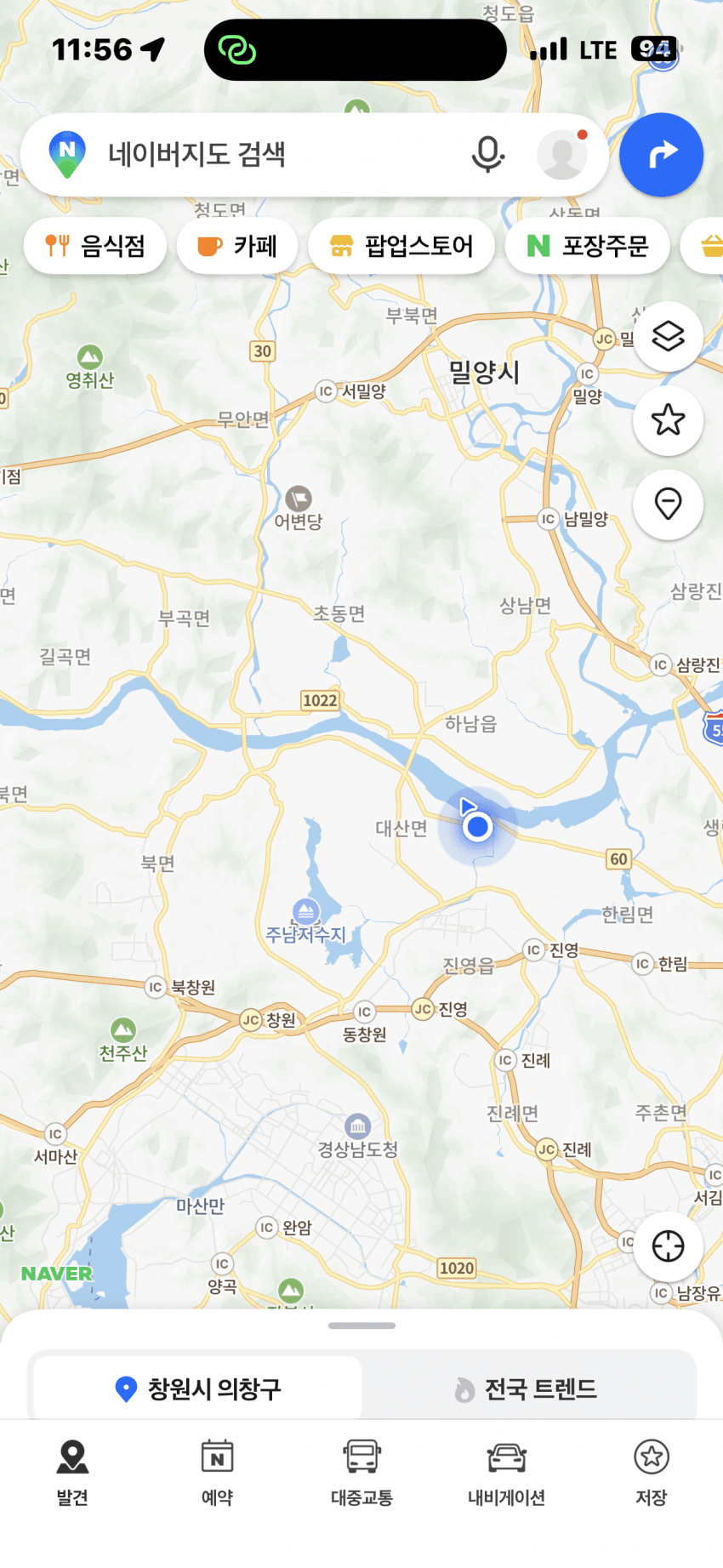Go to the 예약 tab
This screenshot has height=1568, width=723.
(217, 1472)
